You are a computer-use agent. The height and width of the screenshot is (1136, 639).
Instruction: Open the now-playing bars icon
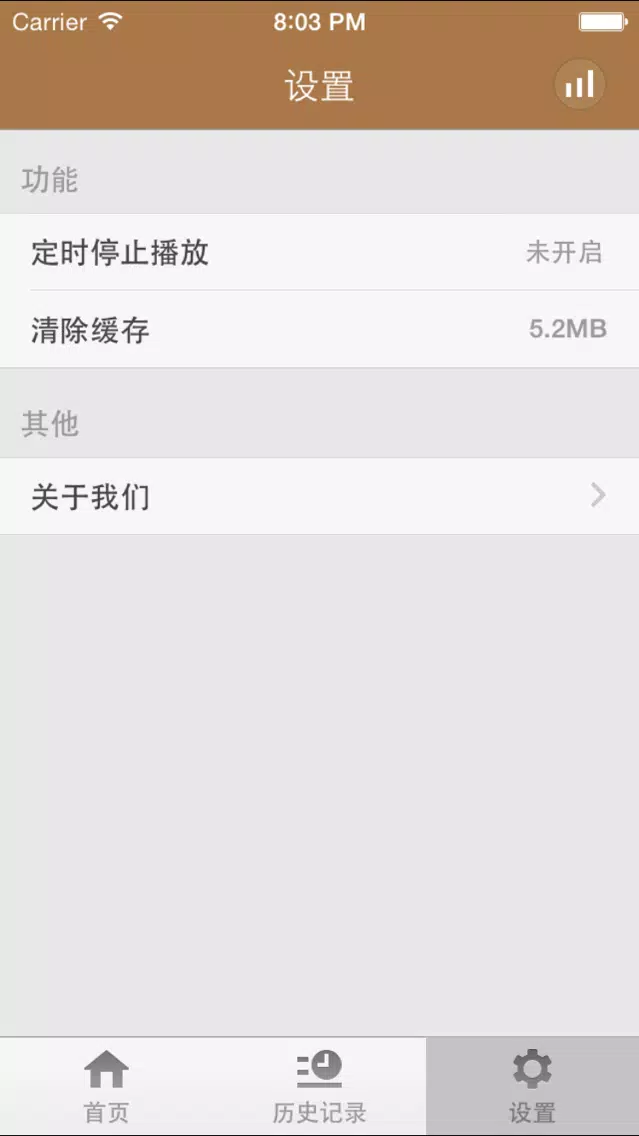click(x=580, y=83)
